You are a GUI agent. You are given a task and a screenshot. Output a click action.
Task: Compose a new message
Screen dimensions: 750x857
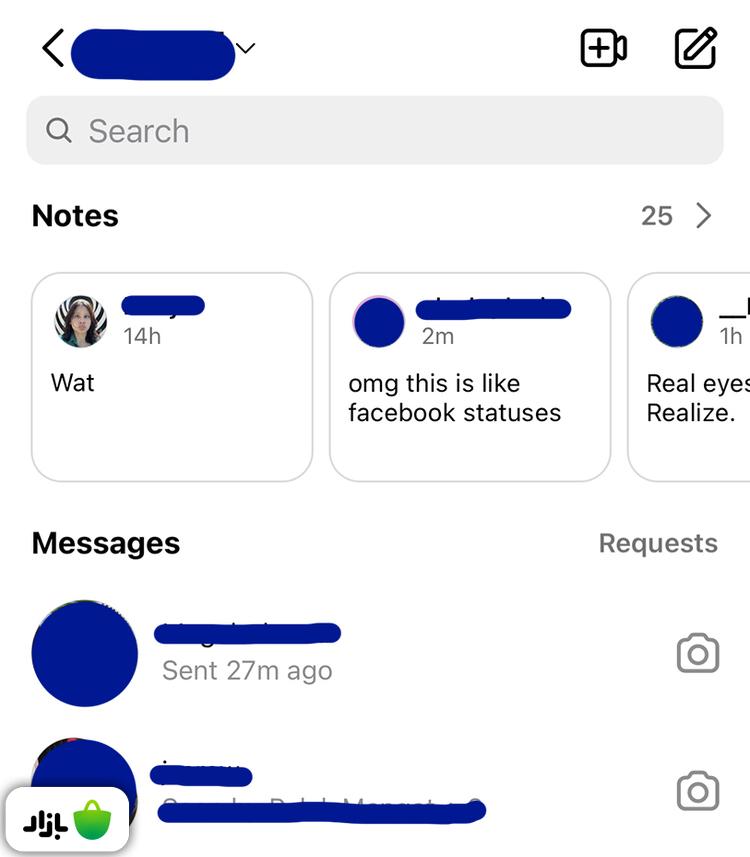coord(696,48)
